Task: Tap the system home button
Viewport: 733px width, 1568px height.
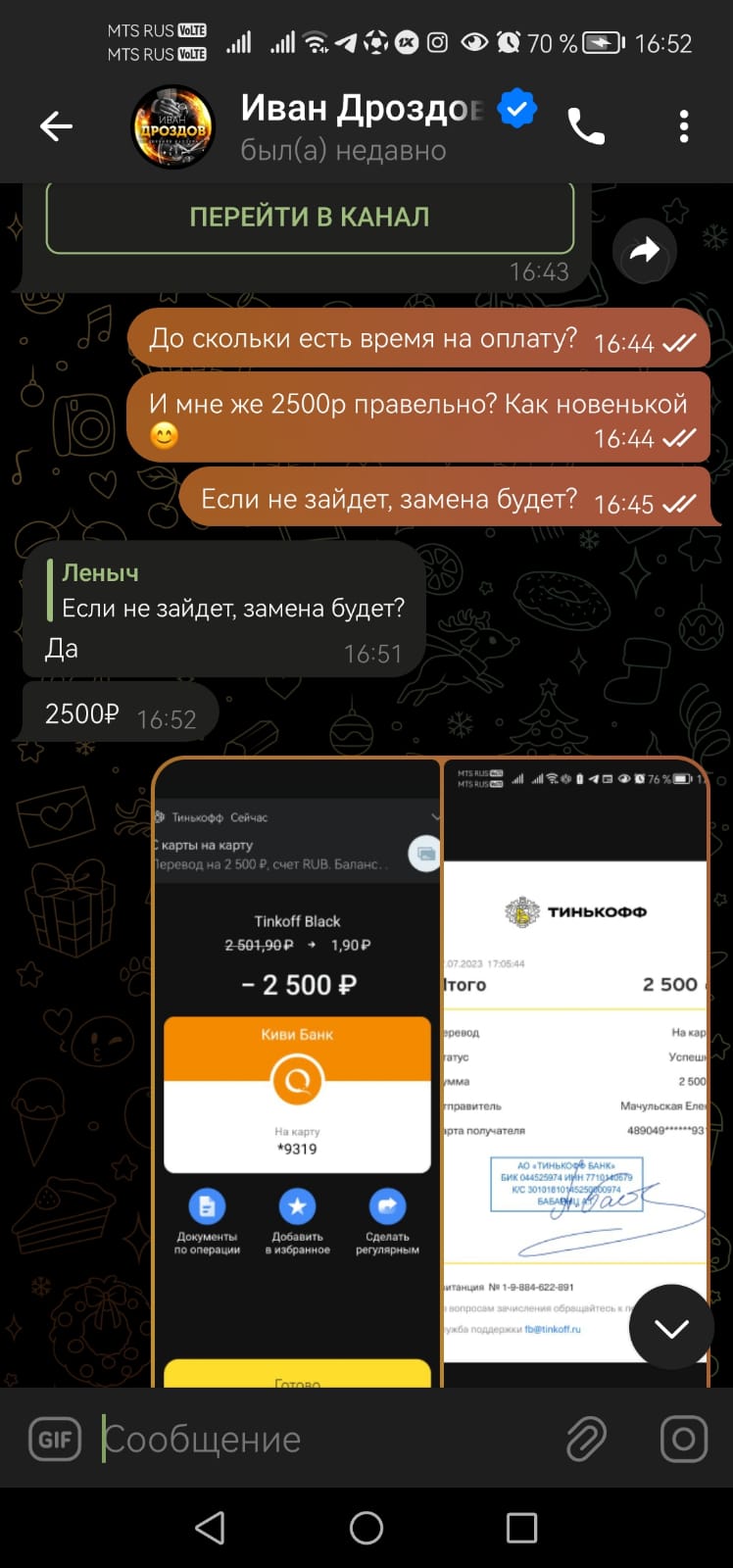Action: tap(366, 1528)
